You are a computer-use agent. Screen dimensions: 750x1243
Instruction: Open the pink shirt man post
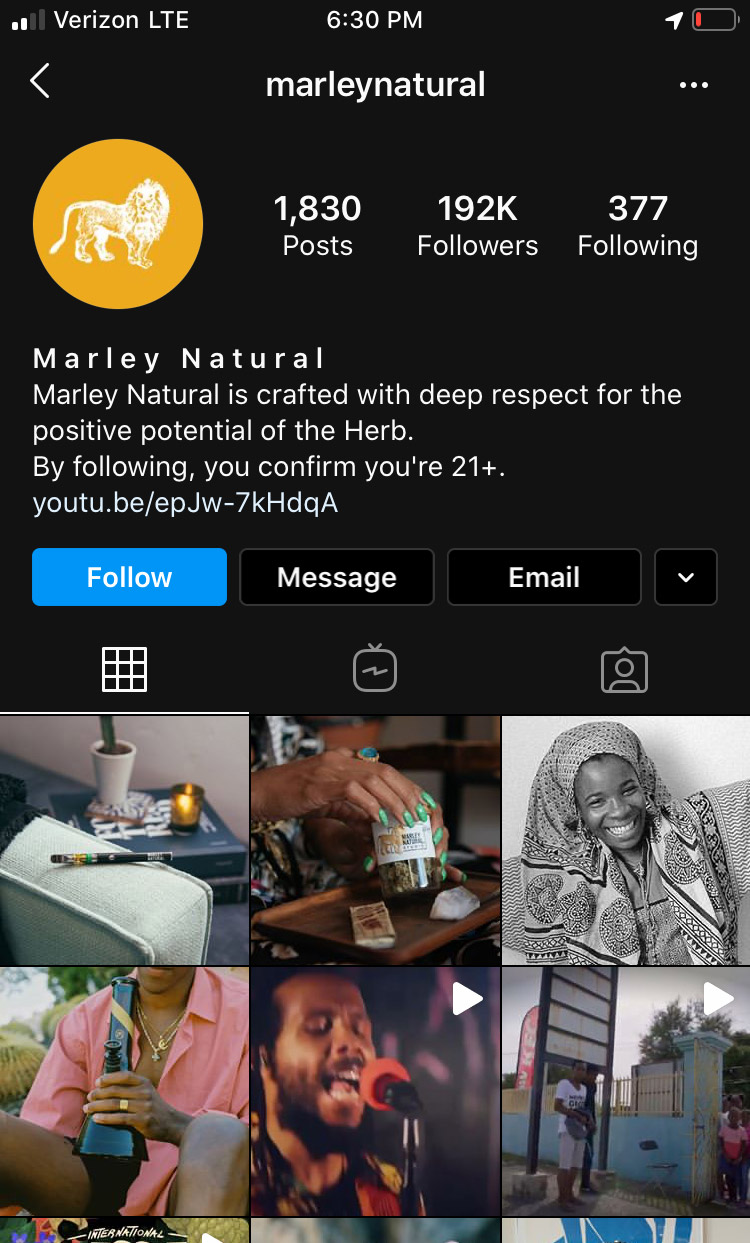pos(124,1091)
